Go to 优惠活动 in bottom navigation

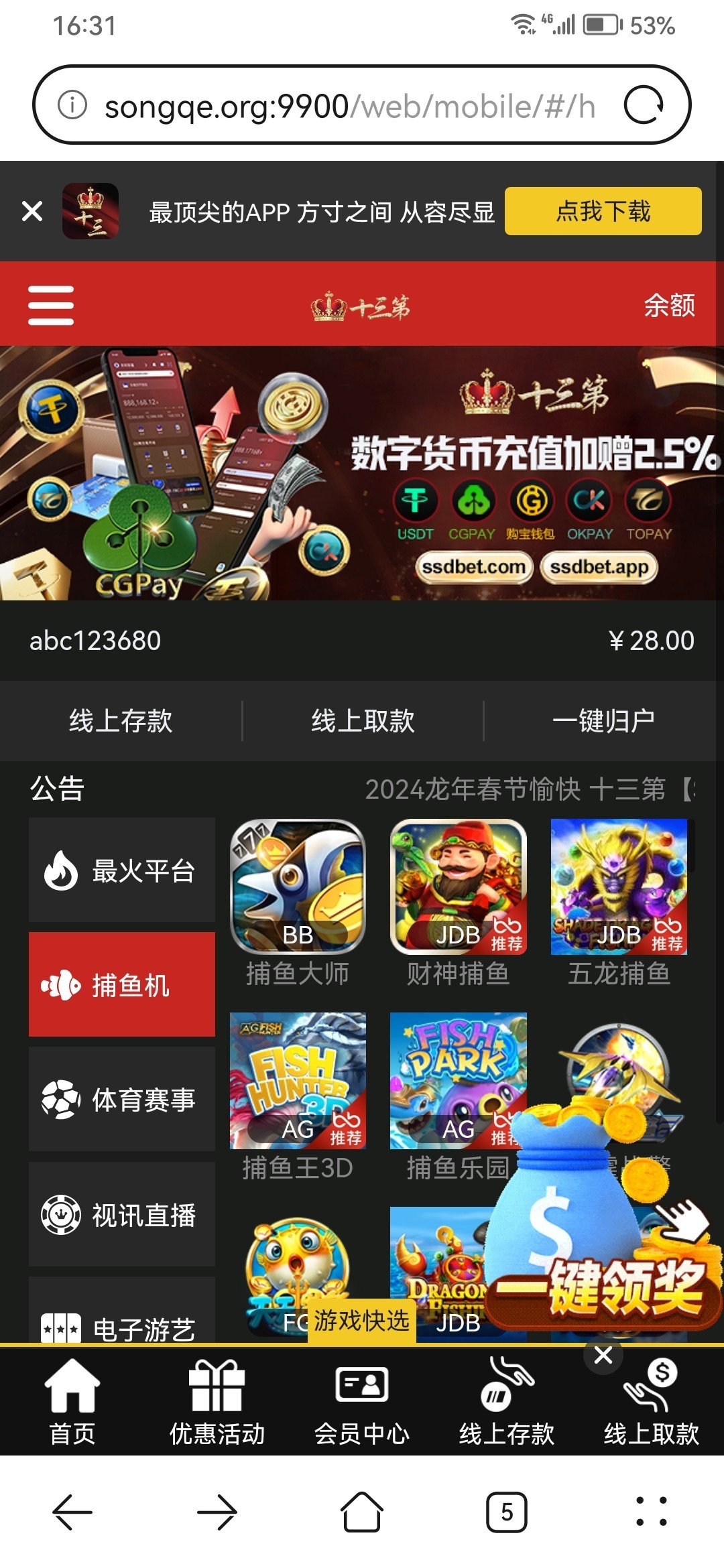217,1402
